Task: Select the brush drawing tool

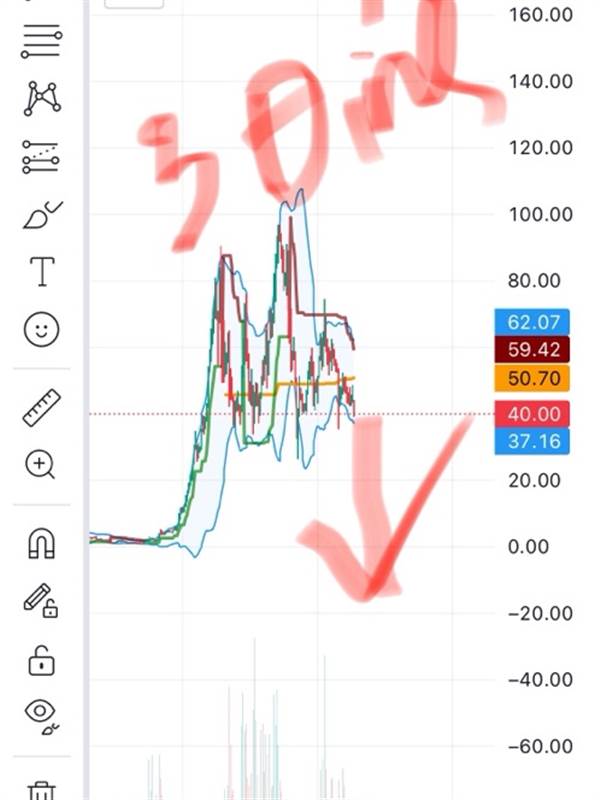Action: pos(43,215)
